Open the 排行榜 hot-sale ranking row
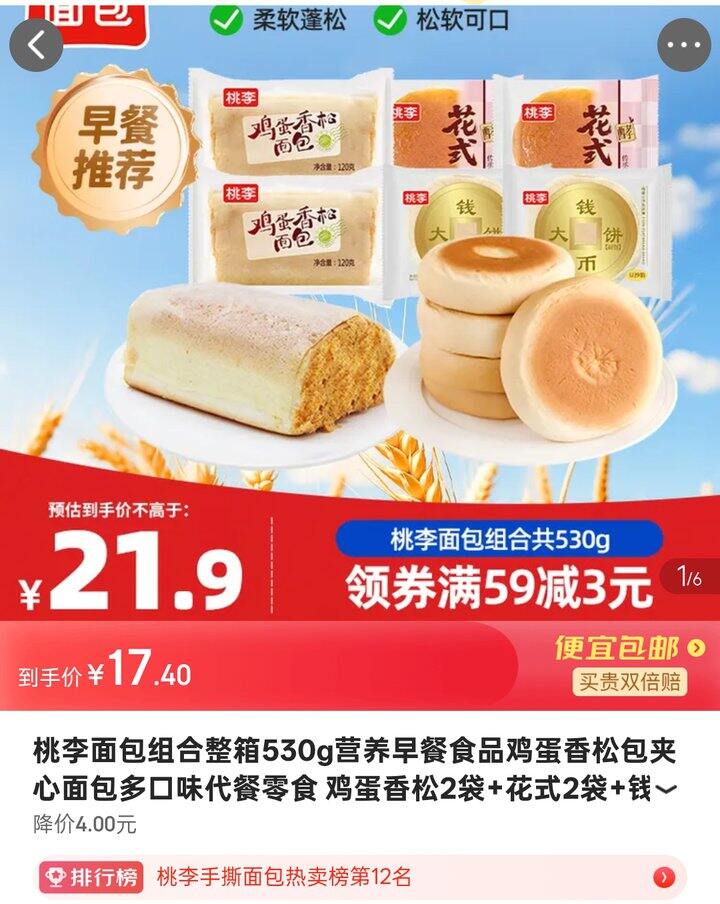Image resolution: width=720 pixels, height=904 pixels. (x=360, y=878)
